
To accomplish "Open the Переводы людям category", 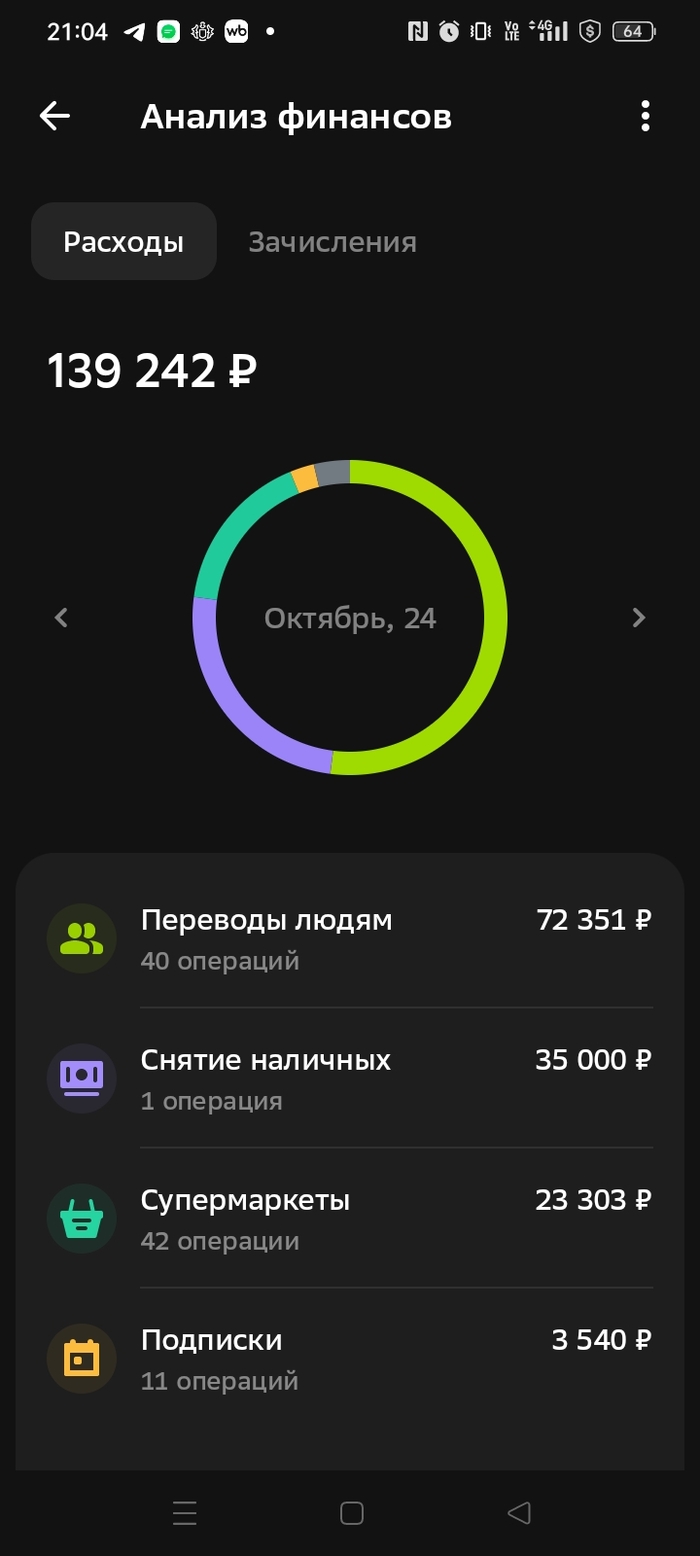I will click(x=350, y=938).
